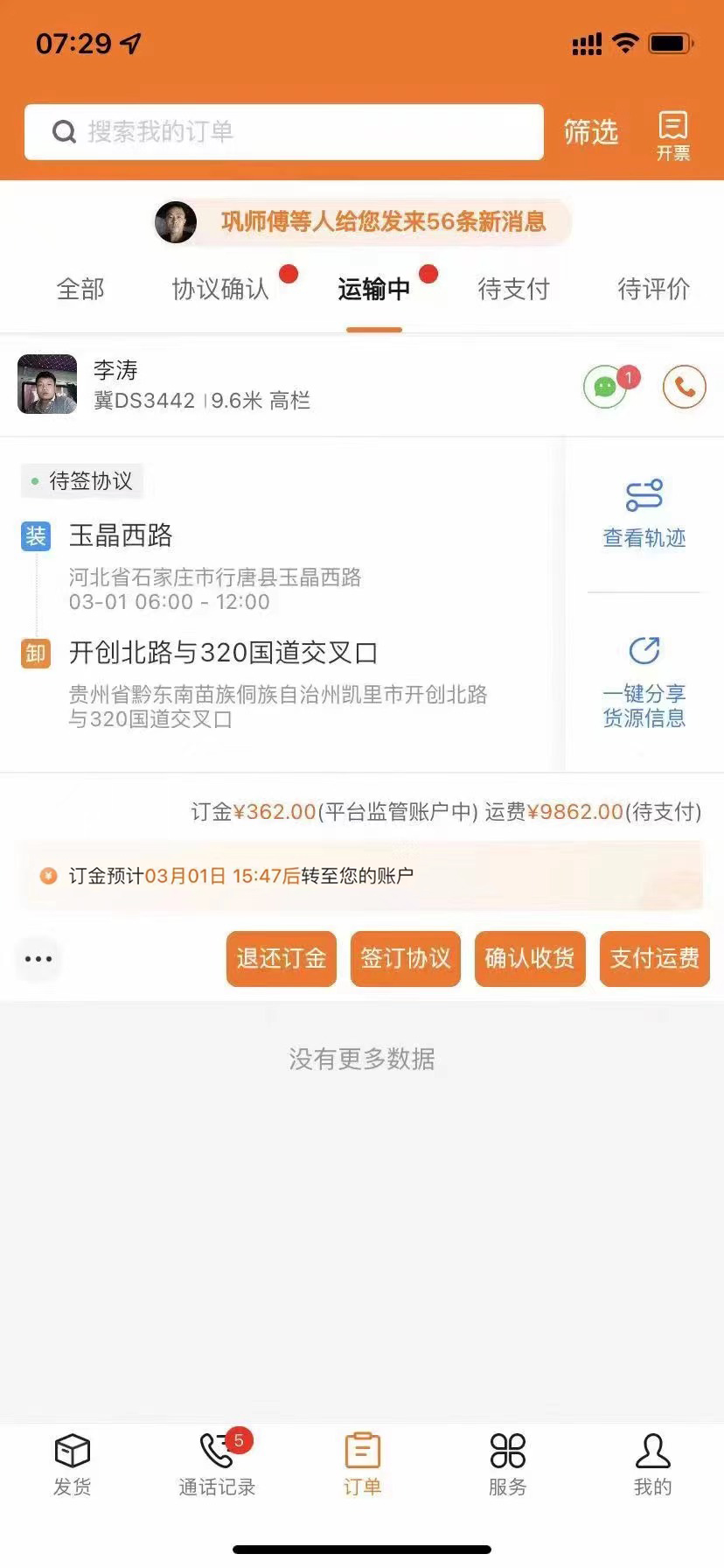Tap the 签订协议 button

pyautogui.click(x=406, y=959)
